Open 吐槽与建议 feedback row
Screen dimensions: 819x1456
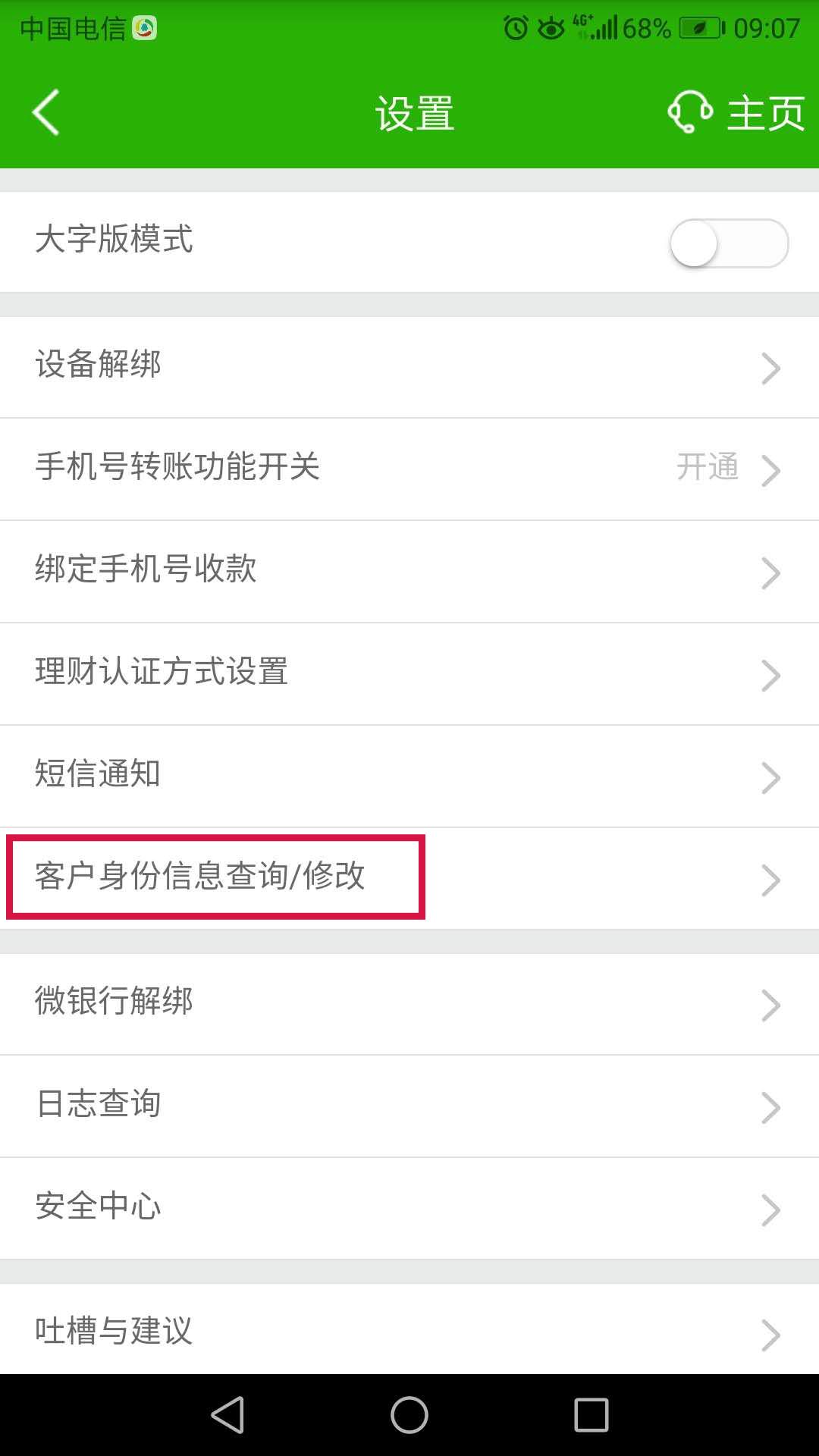[409, 1332]
